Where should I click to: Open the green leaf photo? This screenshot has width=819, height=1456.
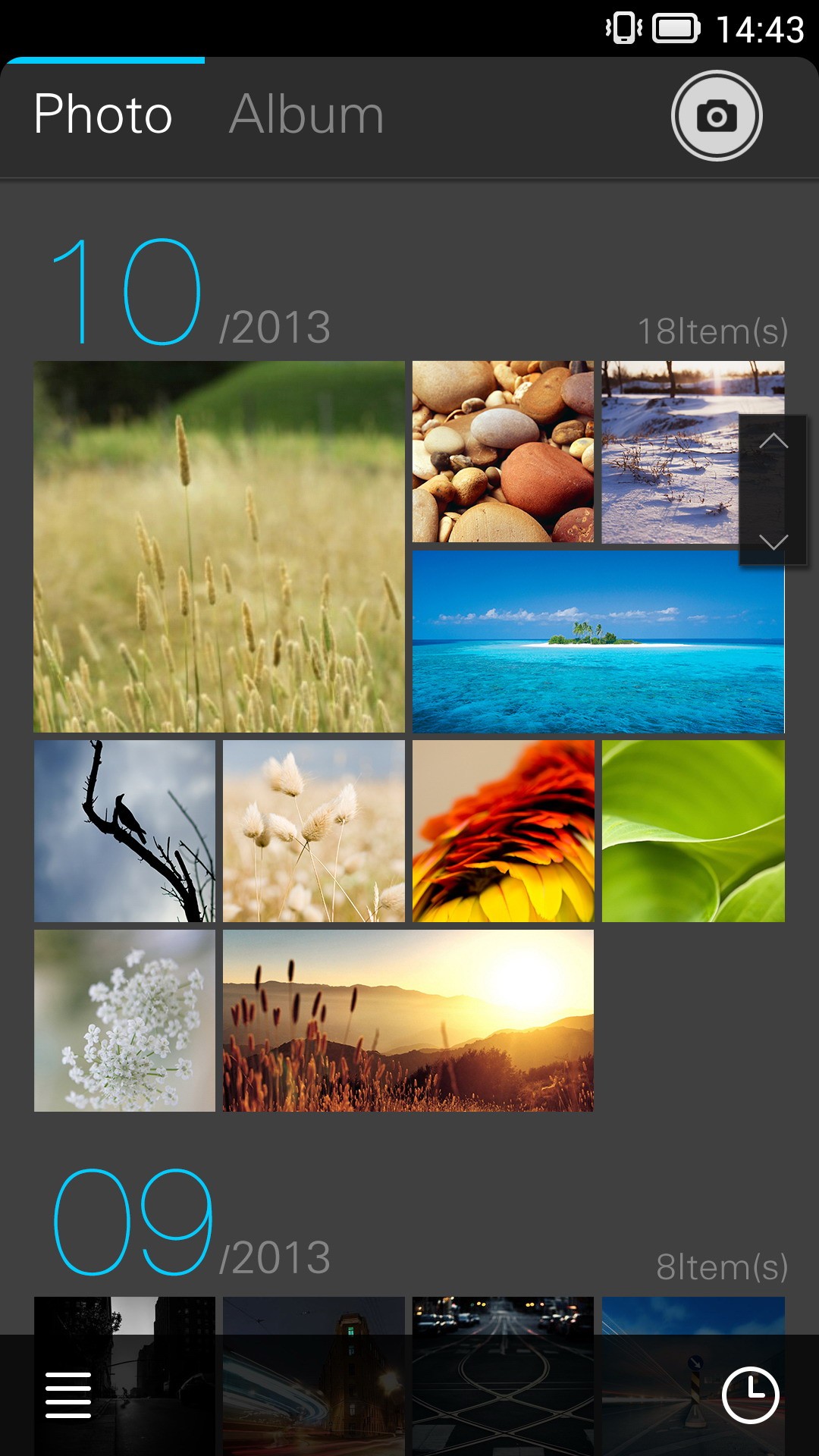click(693, 831)
